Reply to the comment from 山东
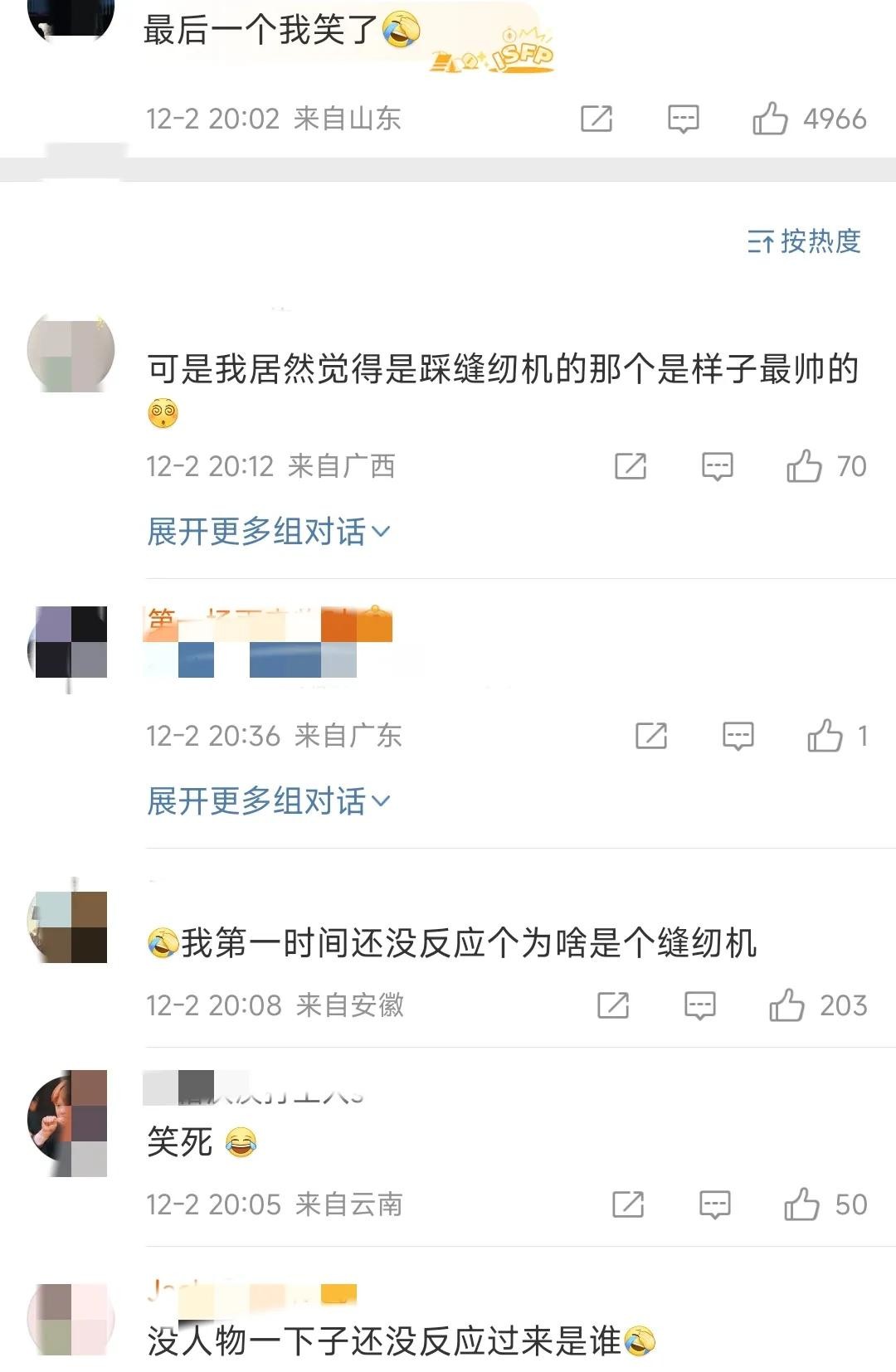This screenshot has height=1372, width=896. (x=684, y=119)
